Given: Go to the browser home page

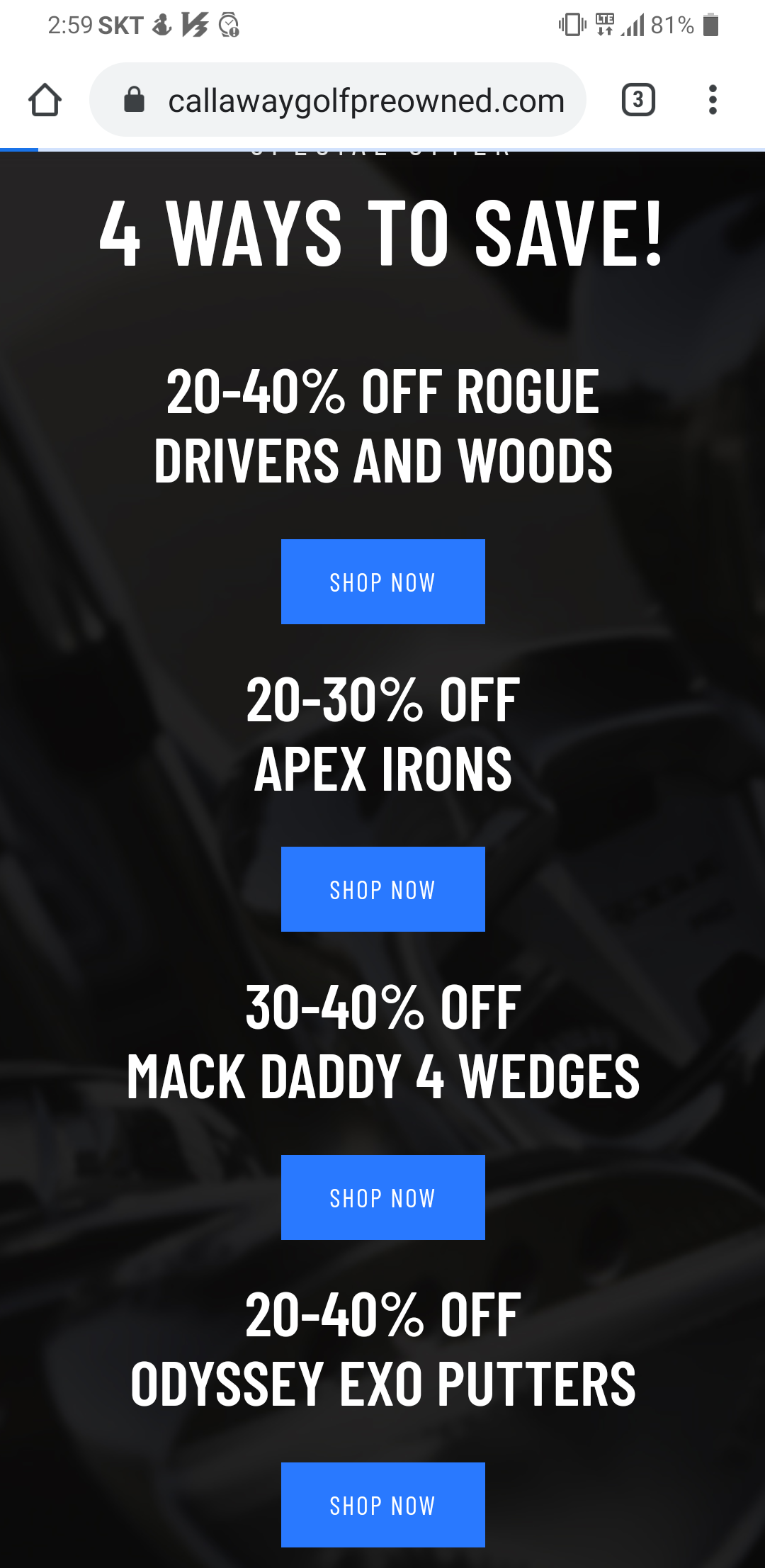Looking at the screenshot, I should coord(45,100).
